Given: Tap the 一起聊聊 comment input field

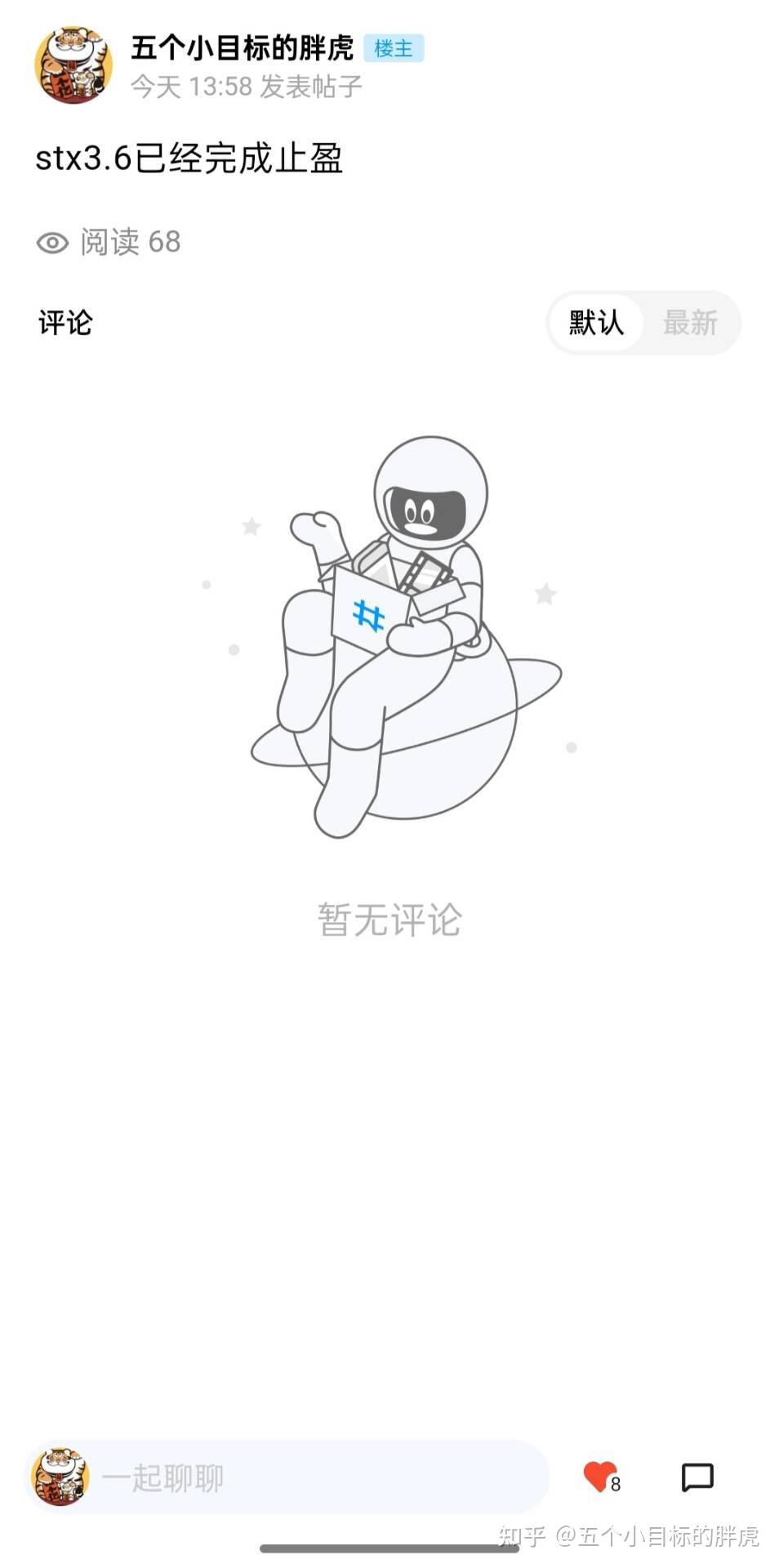Looking at the screenshot, I should 318,1477.
